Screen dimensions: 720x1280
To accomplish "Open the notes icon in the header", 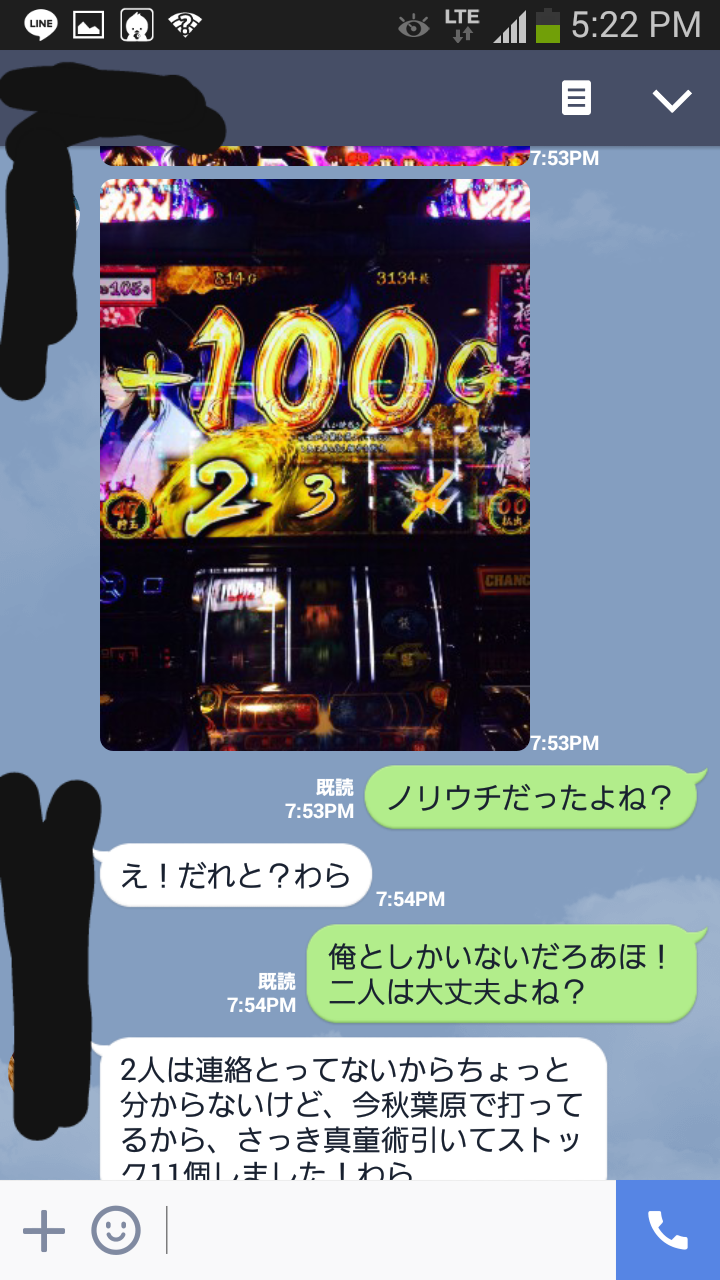I will click(x=576, y=98).
